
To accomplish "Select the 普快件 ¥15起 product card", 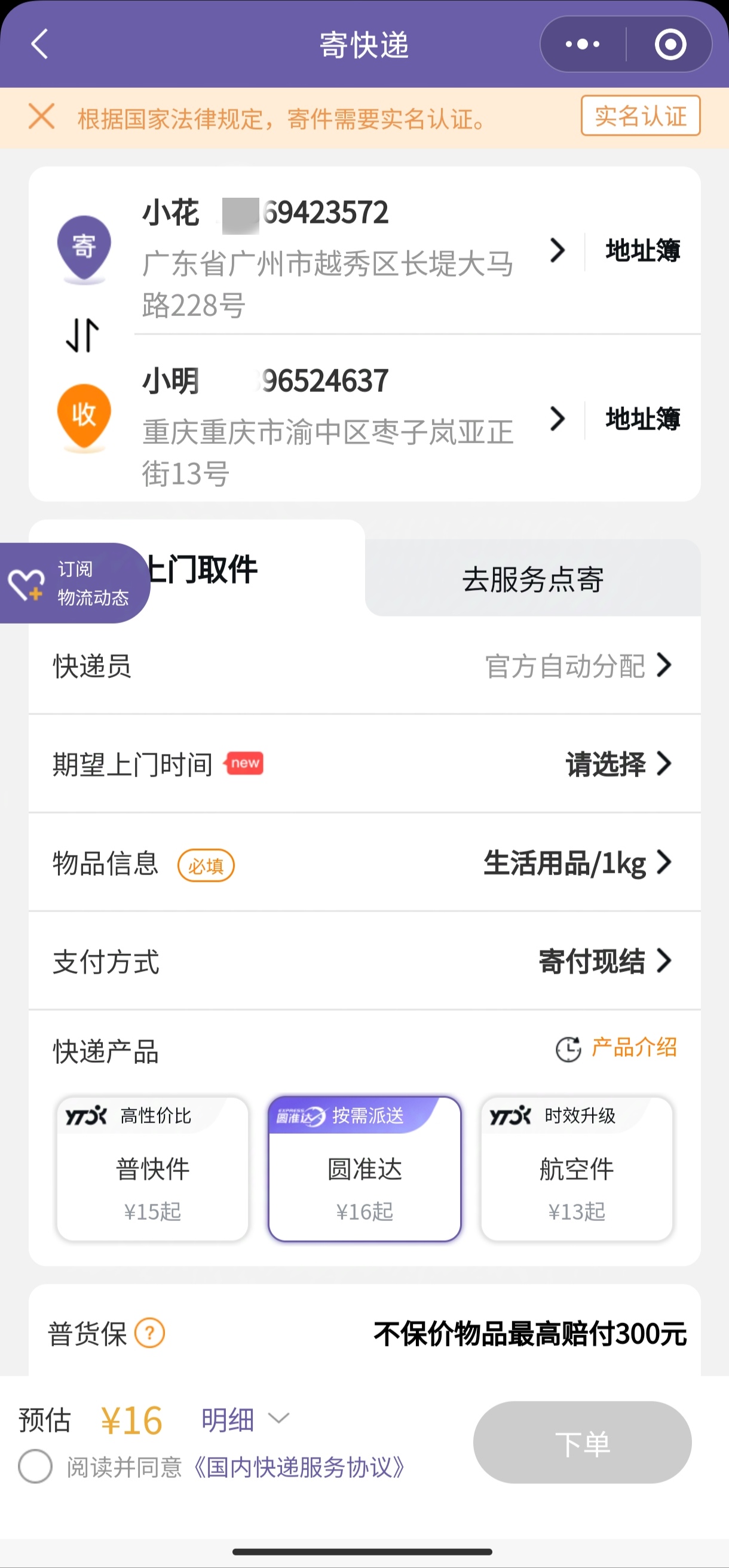I will click(x=153, y=1169).
